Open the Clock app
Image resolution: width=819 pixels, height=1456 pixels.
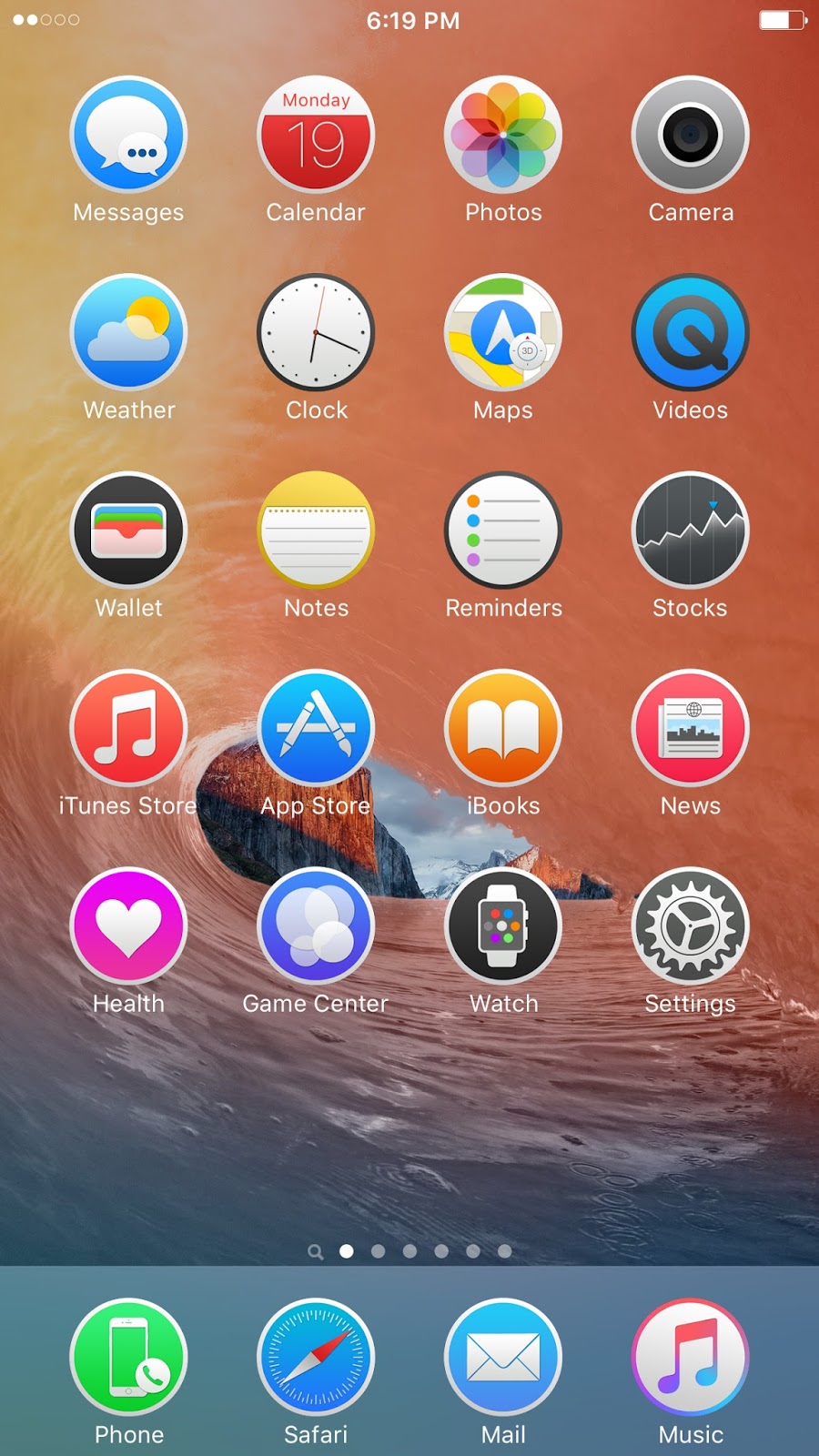pyautogui.click(x=316, y=332)
